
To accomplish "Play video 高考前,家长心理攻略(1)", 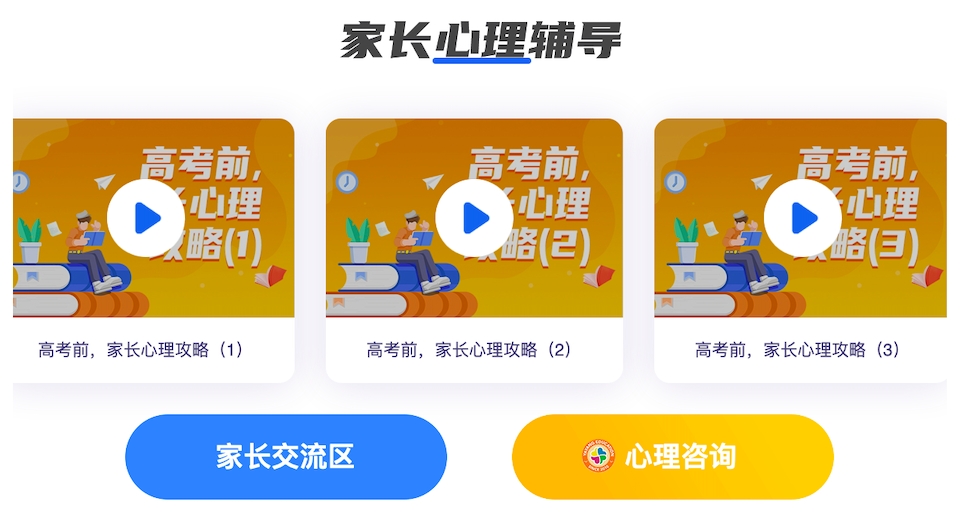I will pyautogui.click(x=146, y=218).
